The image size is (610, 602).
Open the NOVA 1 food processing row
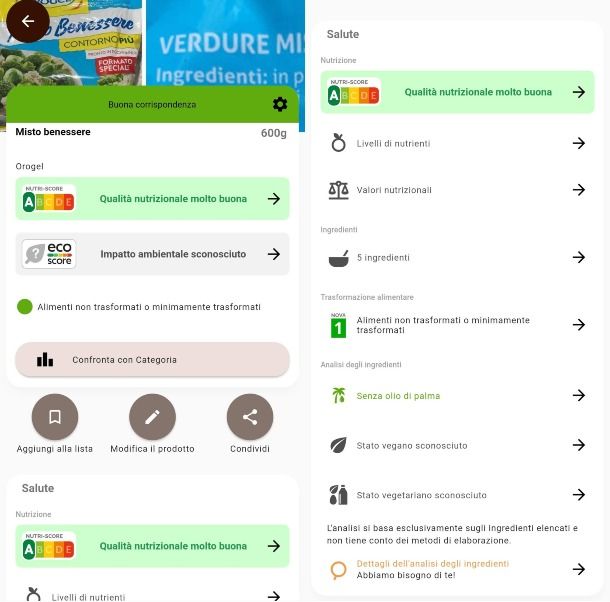point(457,325)
